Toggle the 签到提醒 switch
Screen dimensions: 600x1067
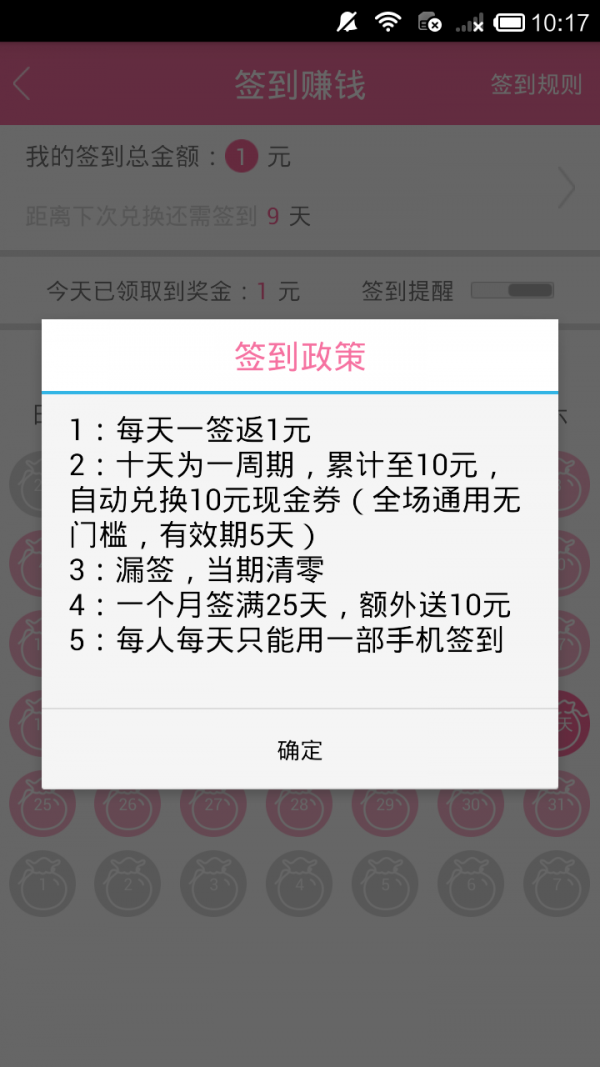pyautogui.click(x=512, y=291)
